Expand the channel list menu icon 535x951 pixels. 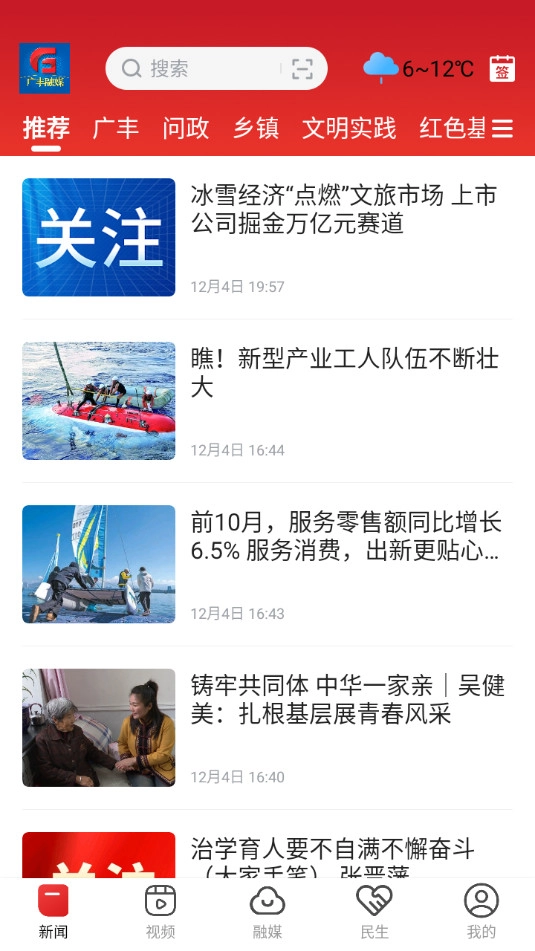(502, 129)
